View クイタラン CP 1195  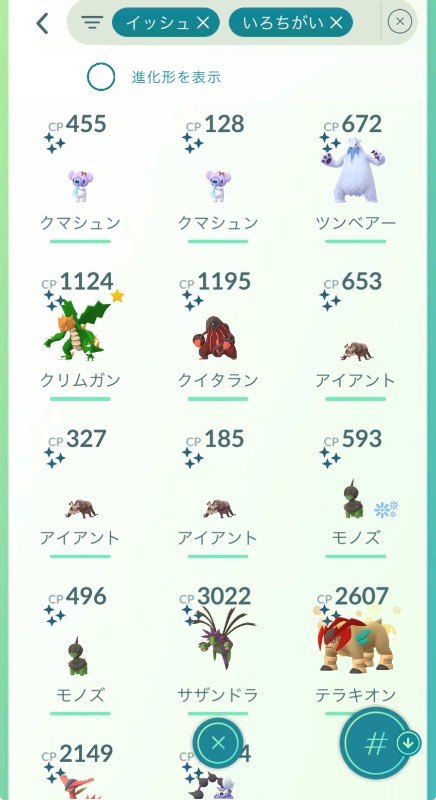coord(218,336)
